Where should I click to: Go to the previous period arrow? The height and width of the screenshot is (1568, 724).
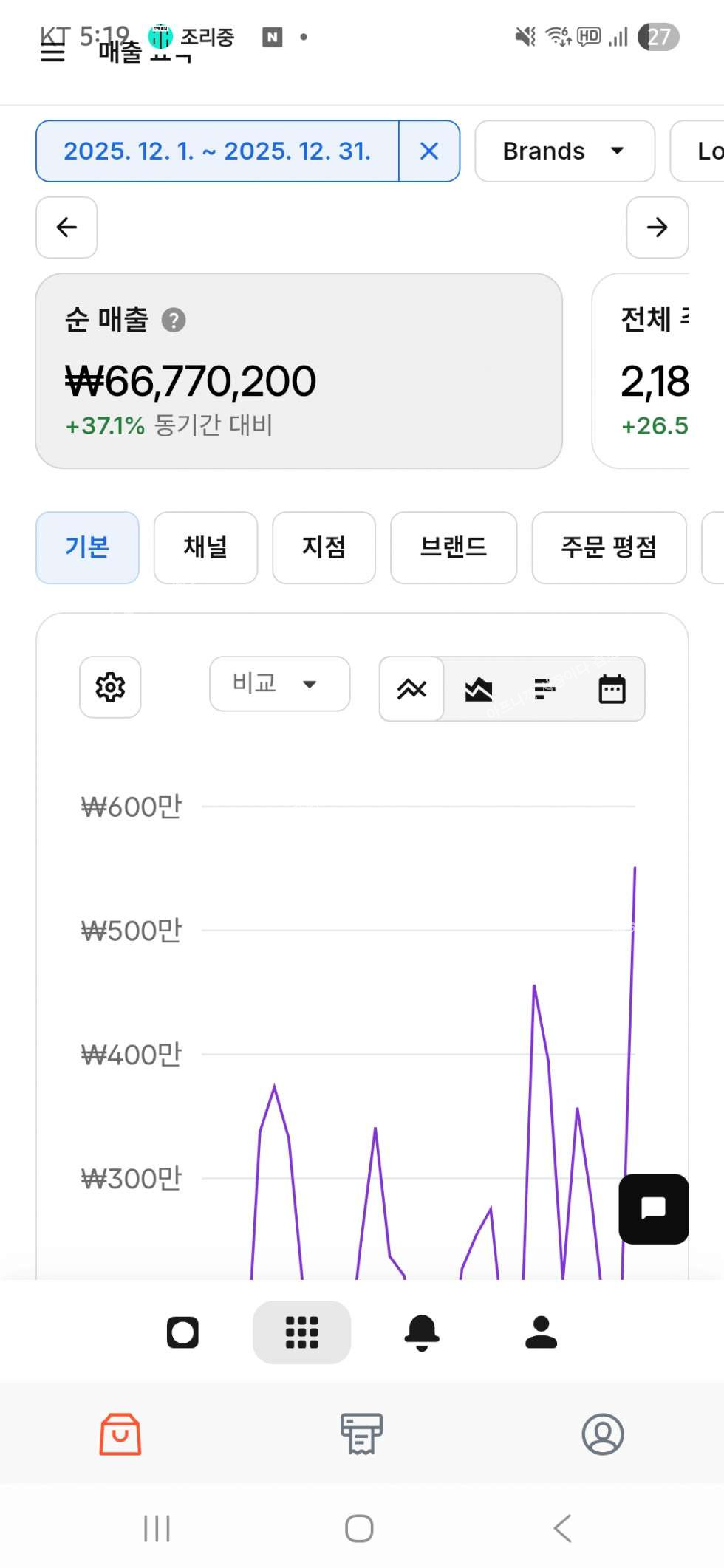click(x=66, y=227)
